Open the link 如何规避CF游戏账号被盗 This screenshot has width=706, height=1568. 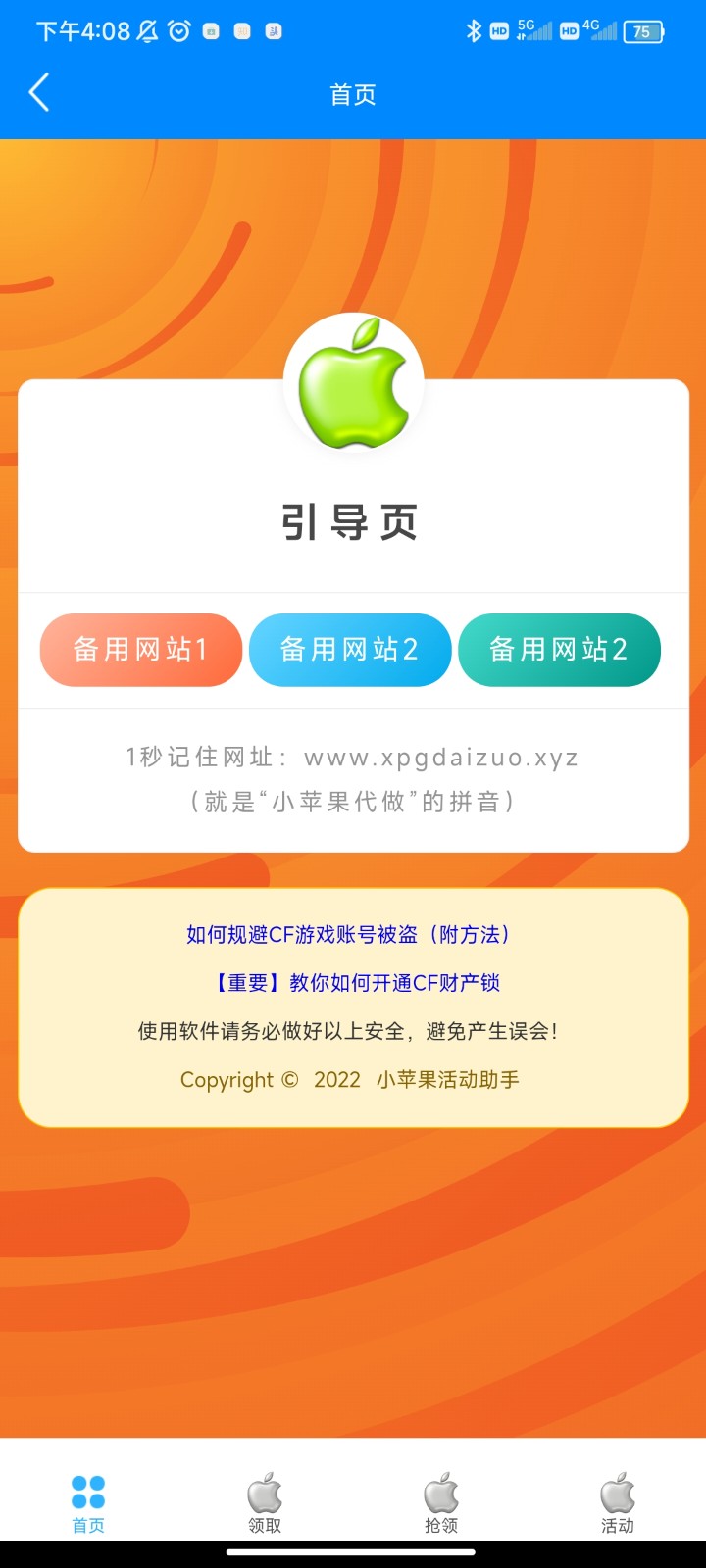(350, 935)
